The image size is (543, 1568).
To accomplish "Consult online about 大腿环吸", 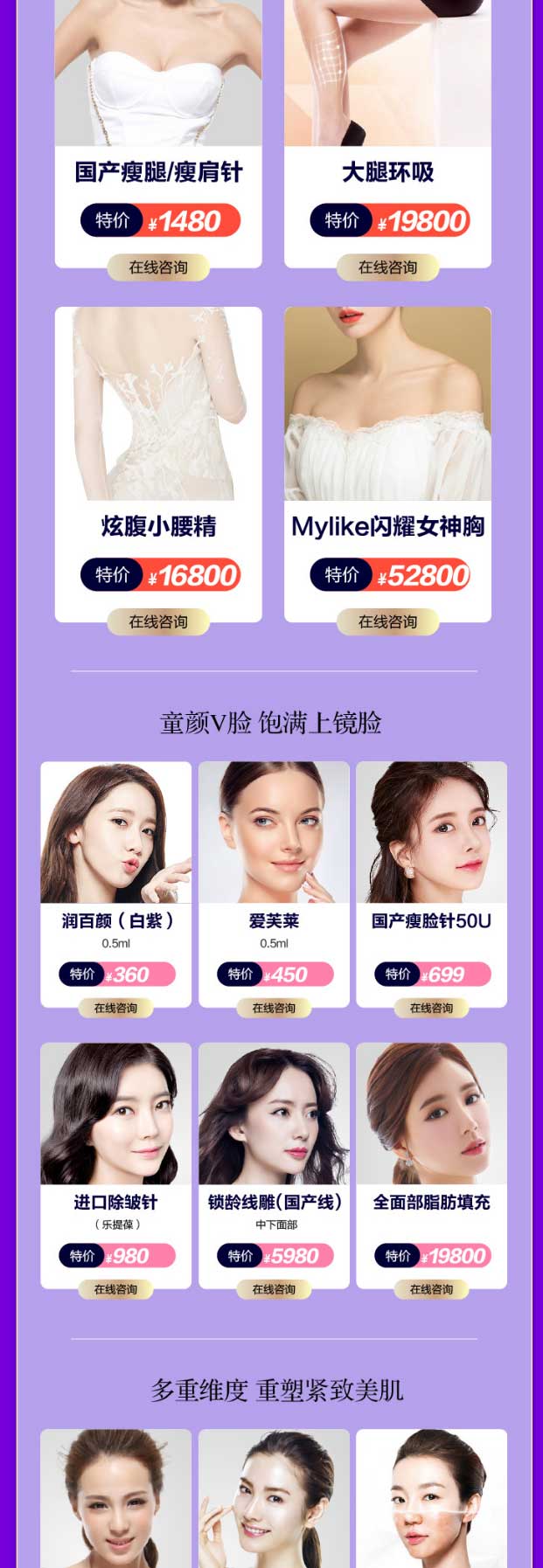I will pos(387,267).
